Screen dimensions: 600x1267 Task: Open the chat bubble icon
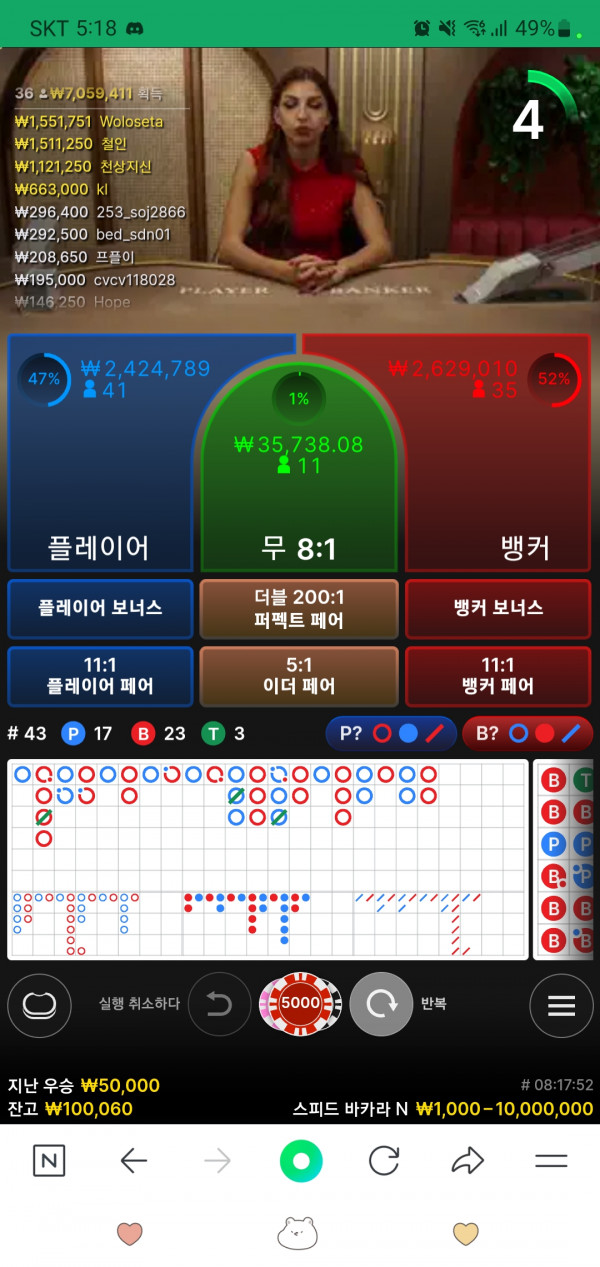coord(40,1004)
